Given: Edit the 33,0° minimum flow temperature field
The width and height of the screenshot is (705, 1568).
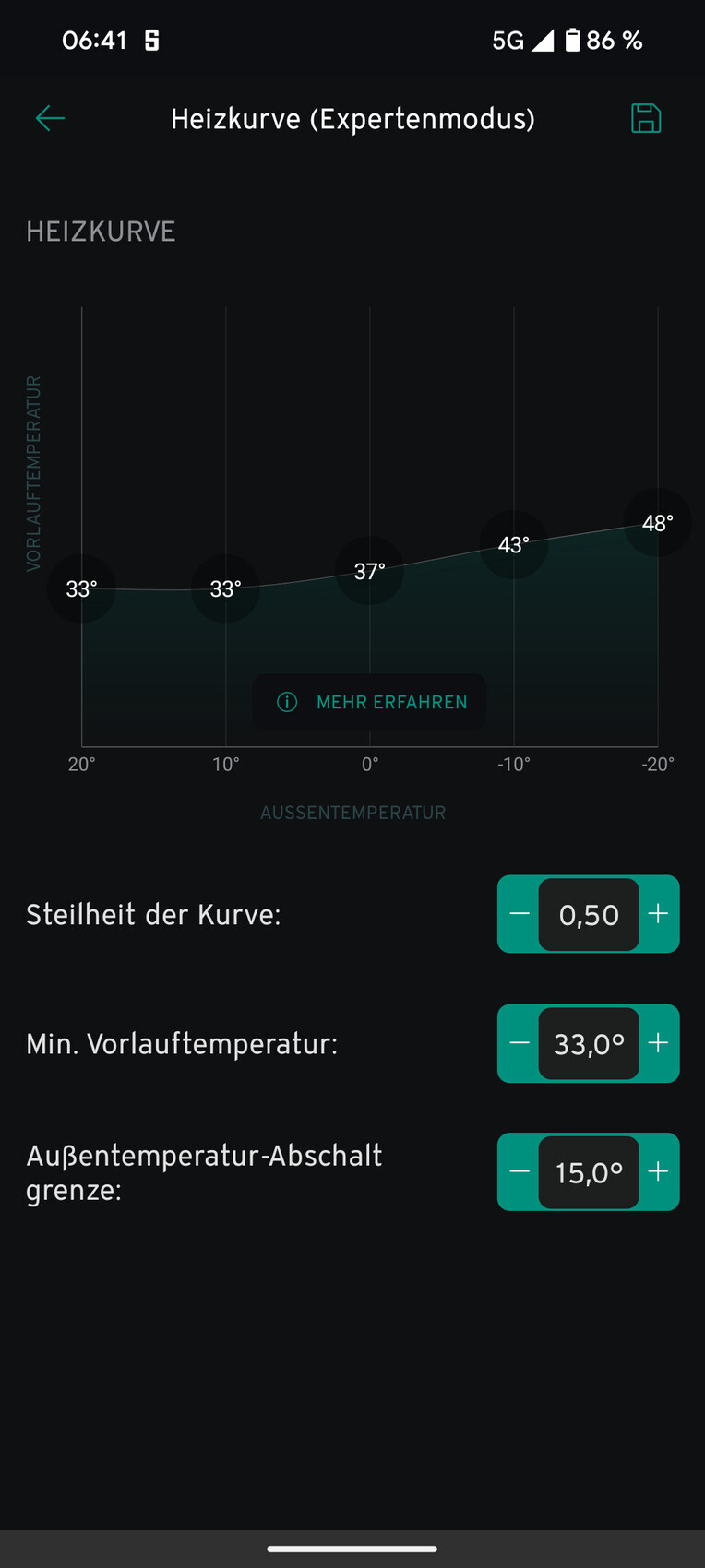Looking at the screenshot, I should [x=589, y=1043].
